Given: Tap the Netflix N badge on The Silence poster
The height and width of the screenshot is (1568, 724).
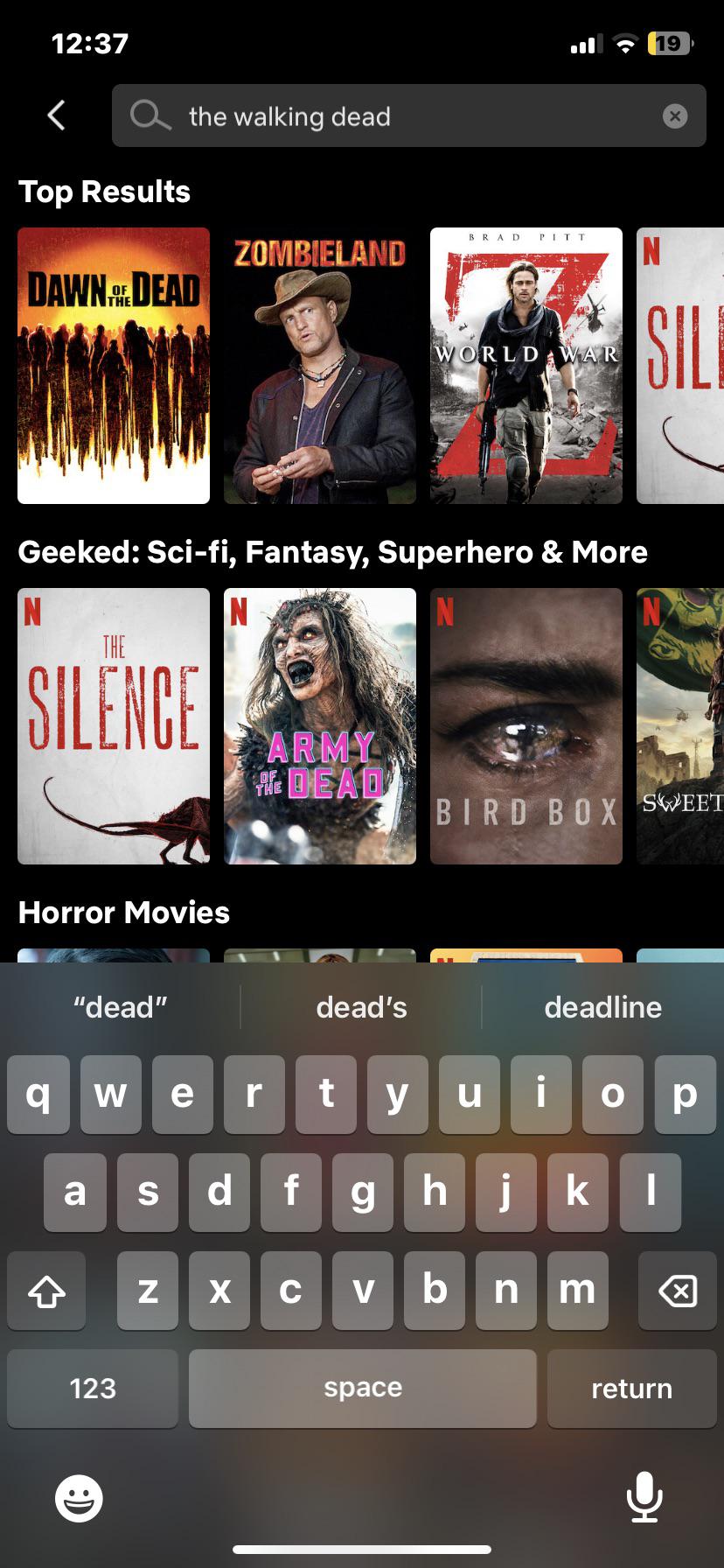Looking at the screenshot, I should (x=34, y=608).
